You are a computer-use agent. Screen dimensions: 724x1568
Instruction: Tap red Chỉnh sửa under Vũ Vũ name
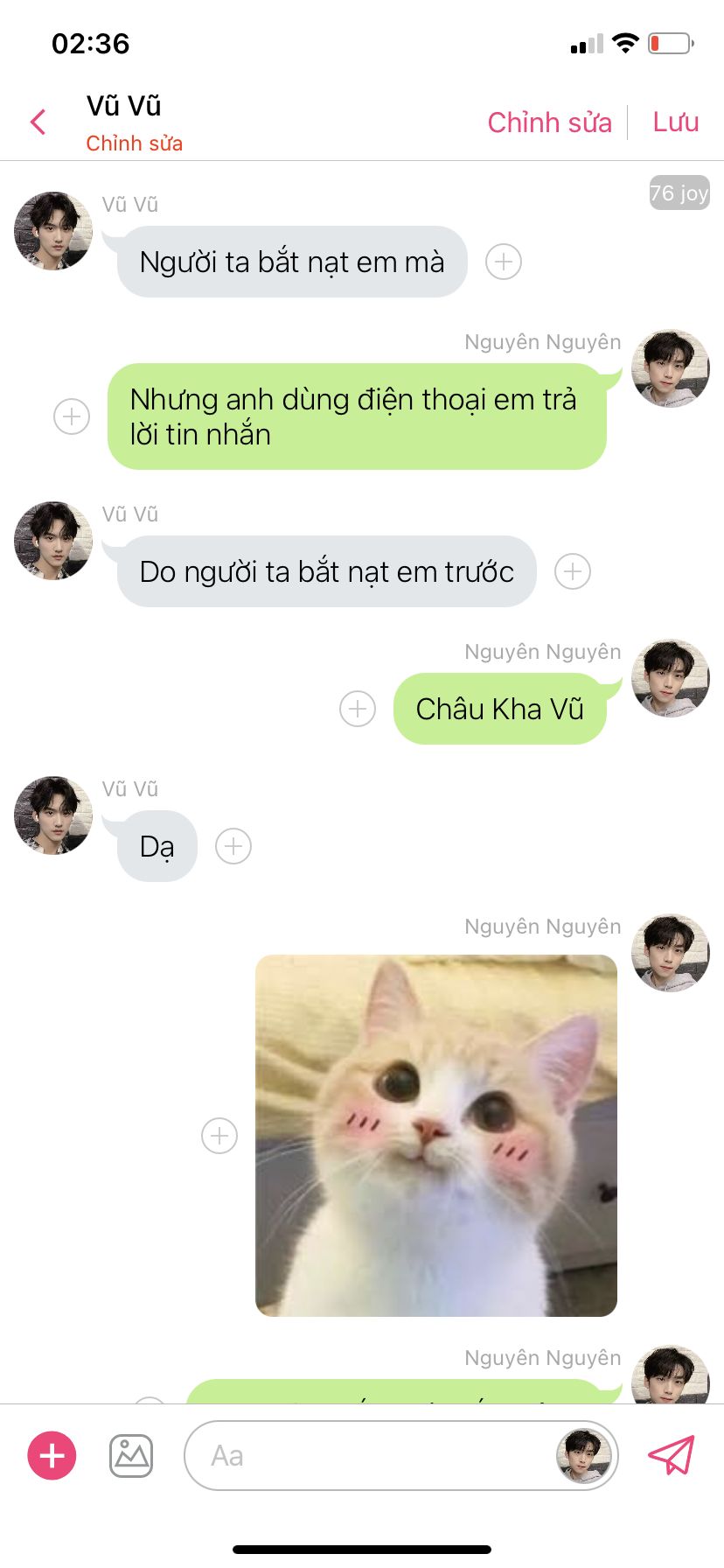(134, 143)
